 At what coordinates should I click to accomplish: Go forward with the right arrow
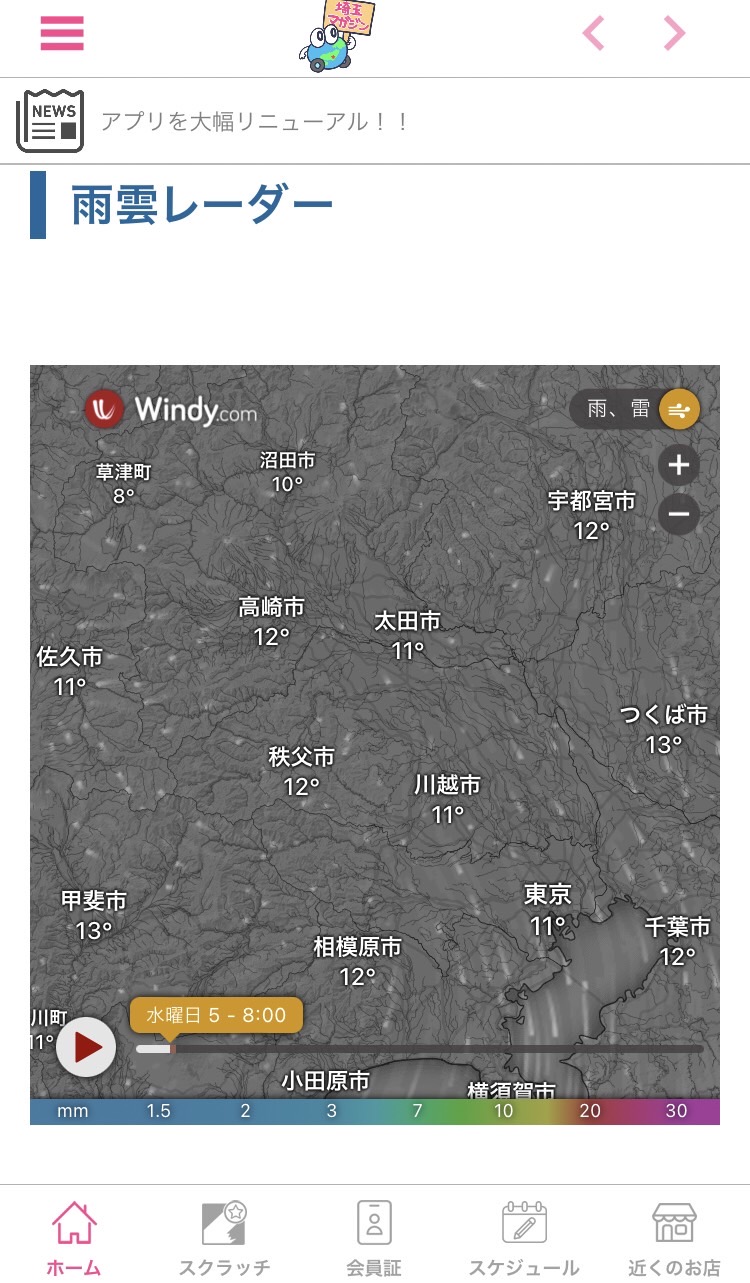pos(675,34)
